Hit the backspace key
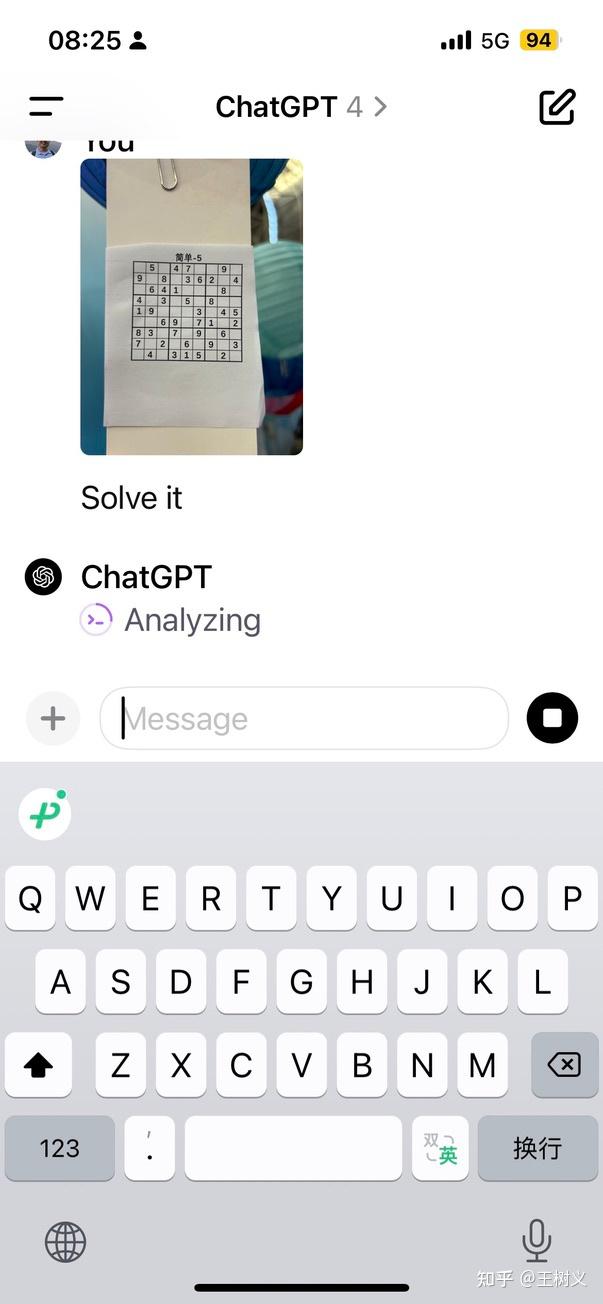The height and width of the screenshot is (1304, 603). tap(564, 1065)
